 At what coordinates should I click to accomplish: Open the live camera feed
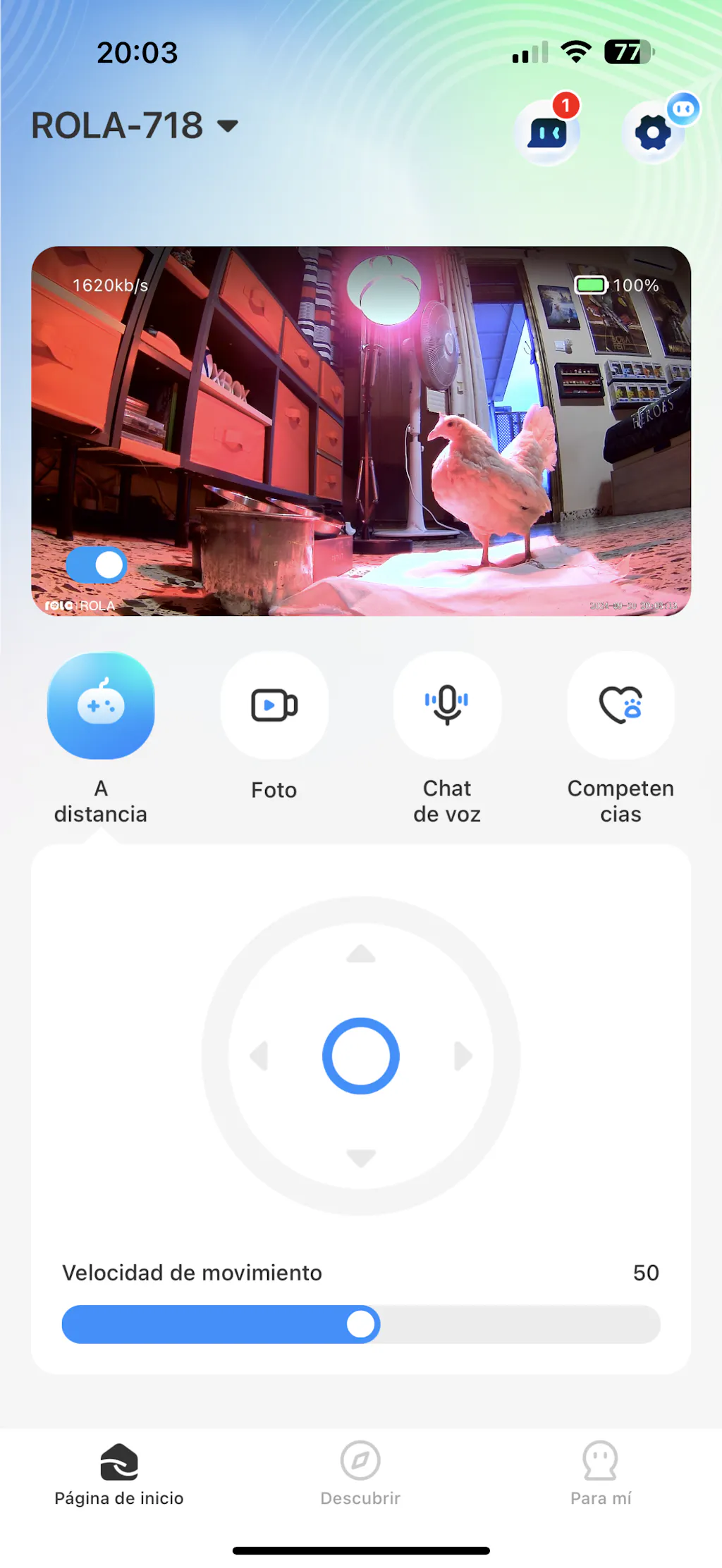361,431
